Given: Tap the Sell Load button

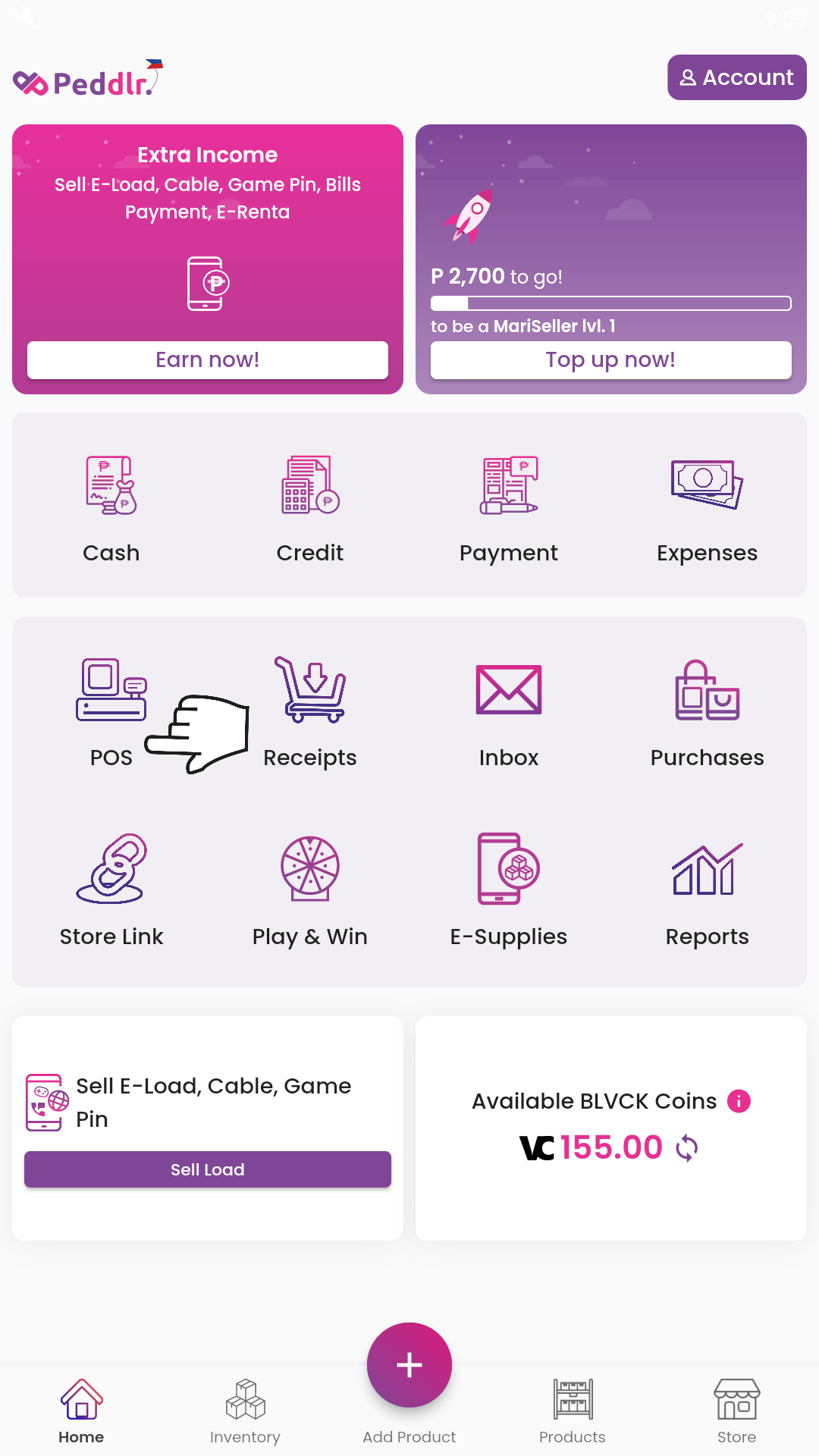Looking at the screenshot, I should tap(207, 1169).
